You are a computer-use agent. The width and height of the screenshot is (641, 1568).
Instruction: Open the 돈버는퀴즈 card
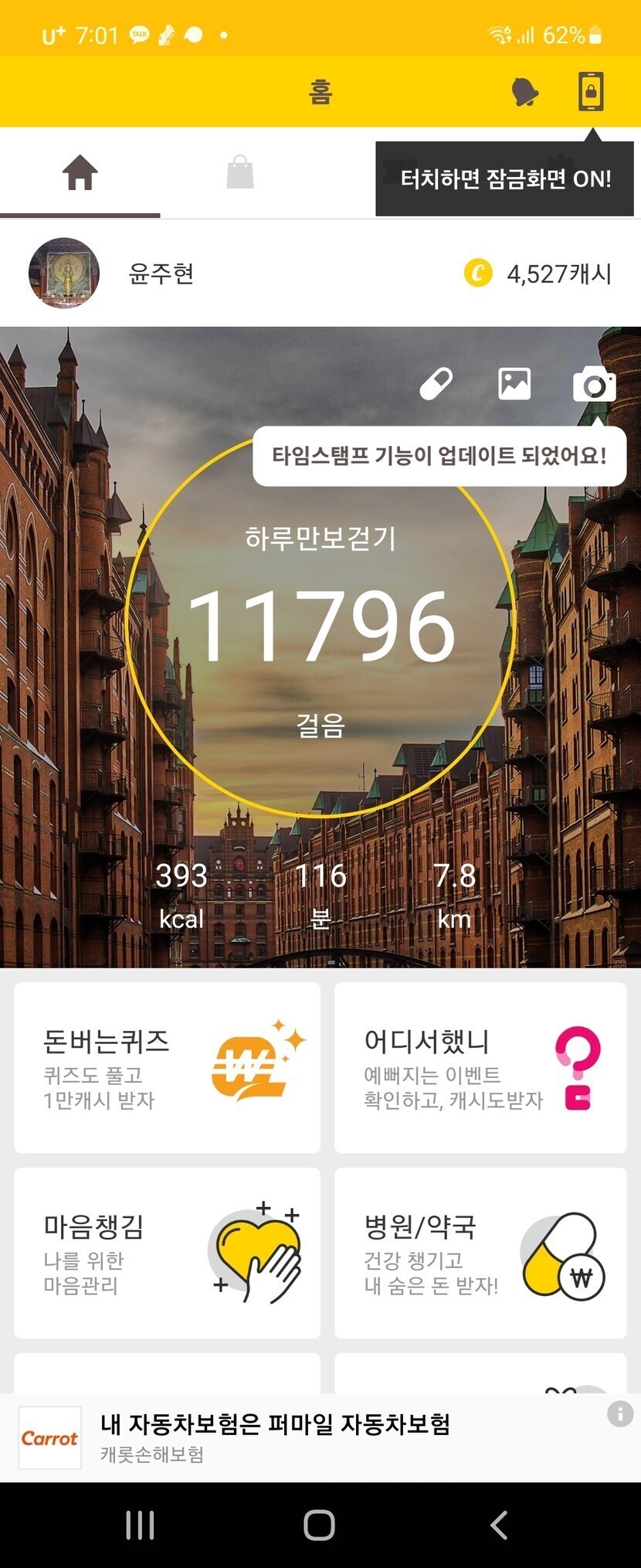(167, 1068)
